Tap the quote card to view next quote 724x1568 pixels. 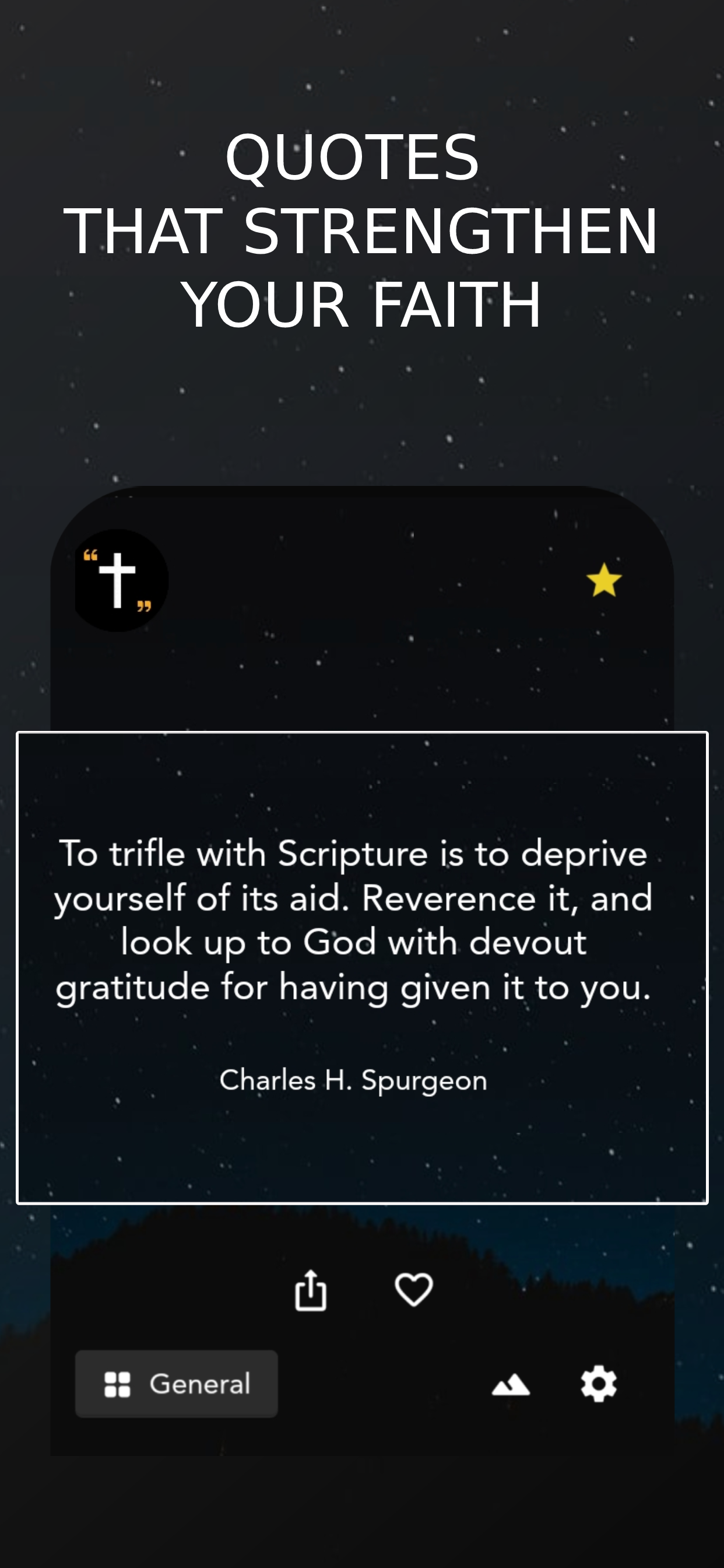[x=362, y=950]
